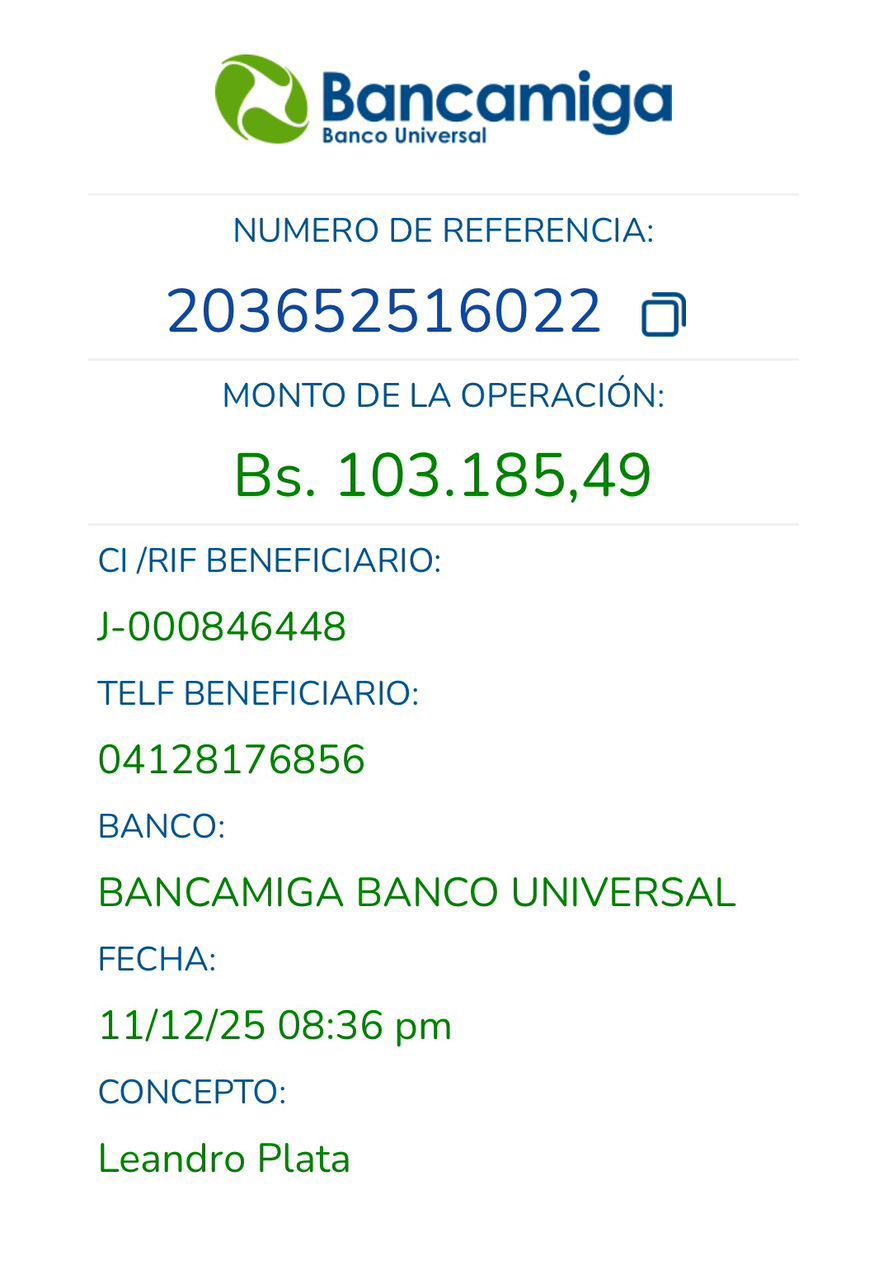Viewport: 888px width, 1280px height.
Task: Copy the reference number 203652516022
Action: (663, 314)
